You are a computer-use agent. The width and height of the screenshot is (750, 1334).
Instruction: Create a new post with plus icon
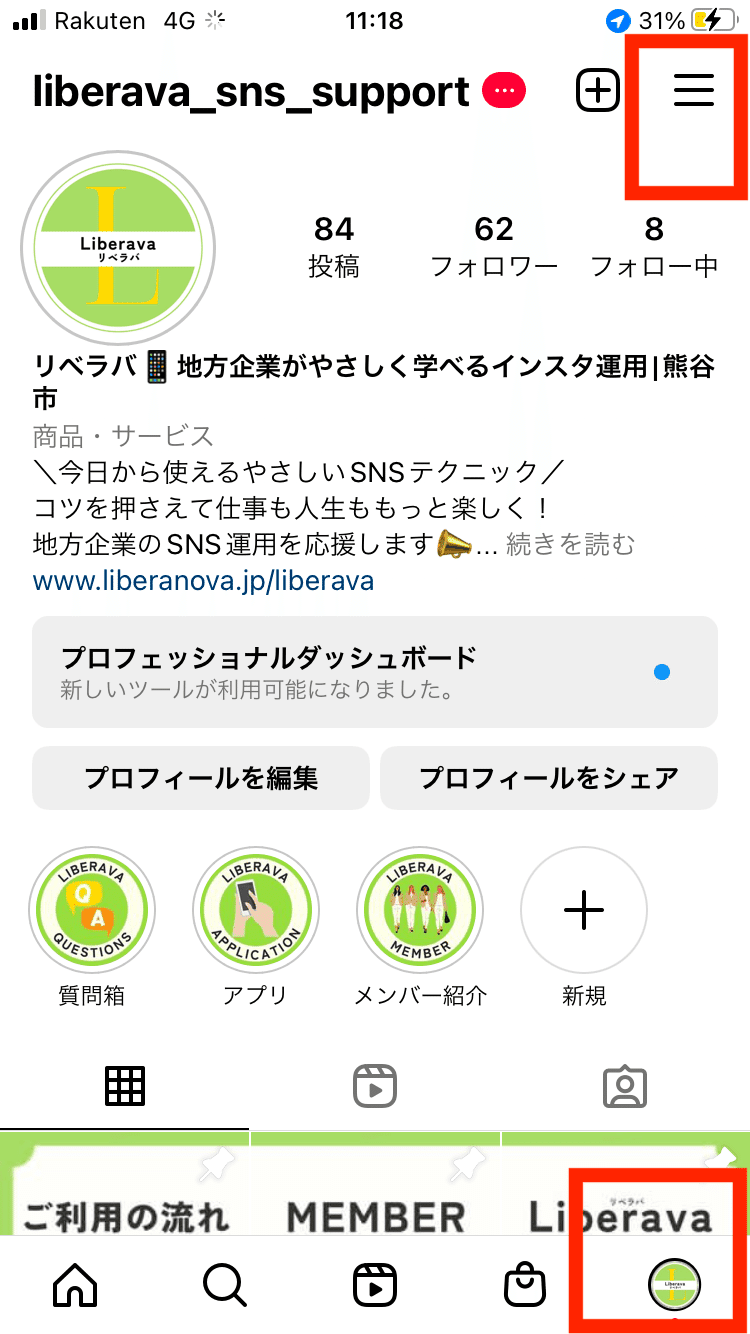tap(598, 91)
